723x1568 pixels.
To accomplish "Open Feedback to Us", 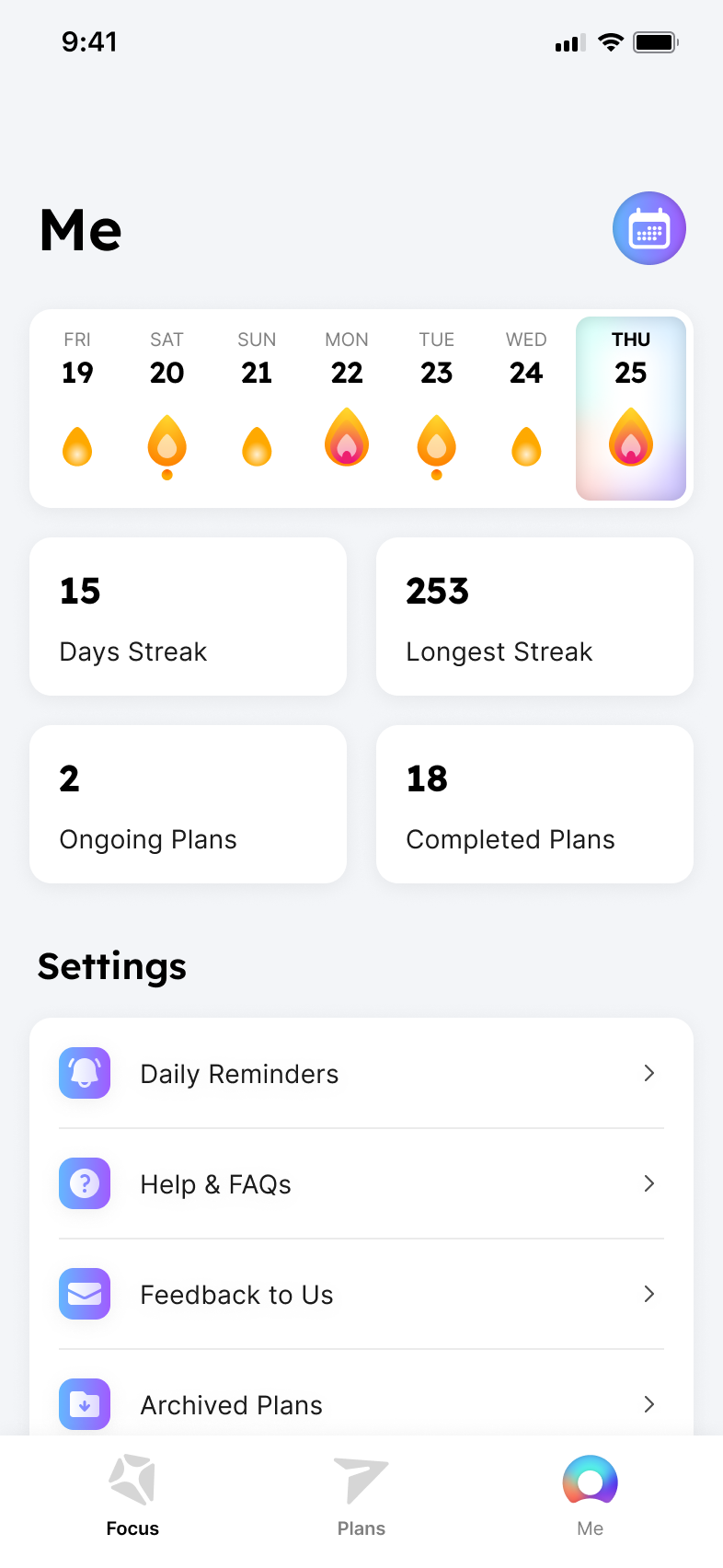I will (x=361, y=1294).
